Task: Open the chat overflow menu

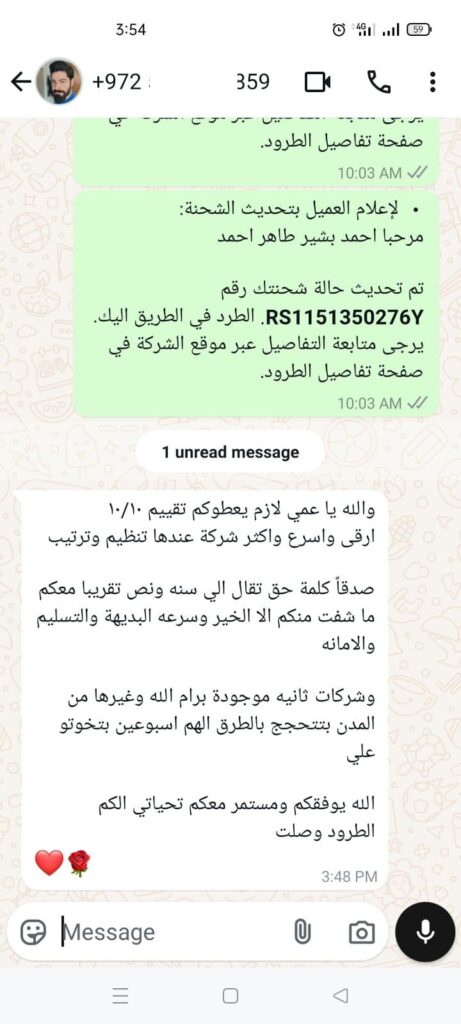Action: point(432,82)
